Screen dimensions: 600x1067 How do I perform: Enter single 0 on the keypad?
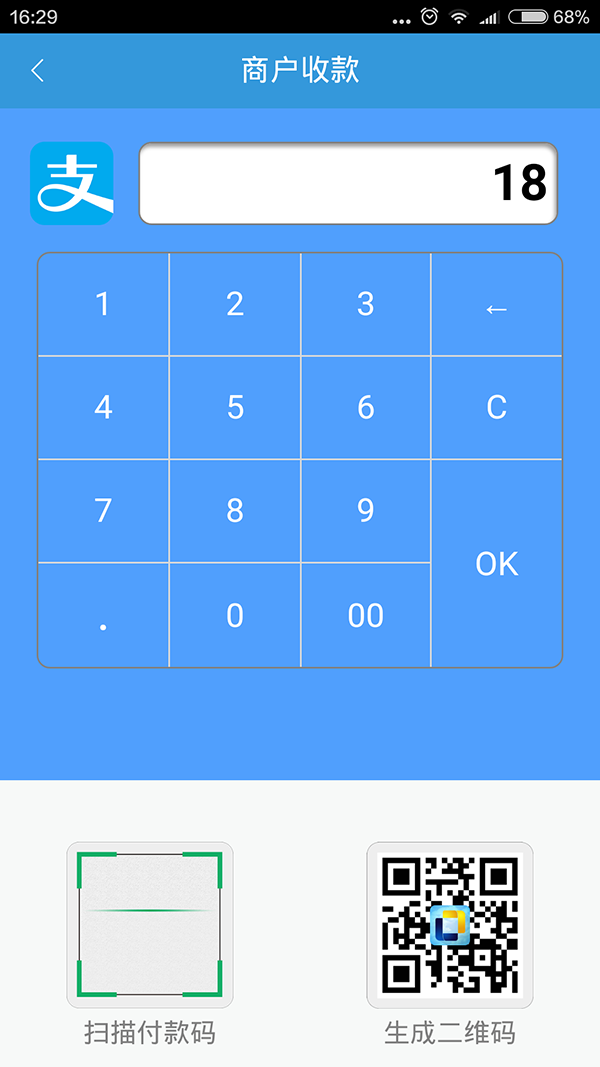(235, 615)
